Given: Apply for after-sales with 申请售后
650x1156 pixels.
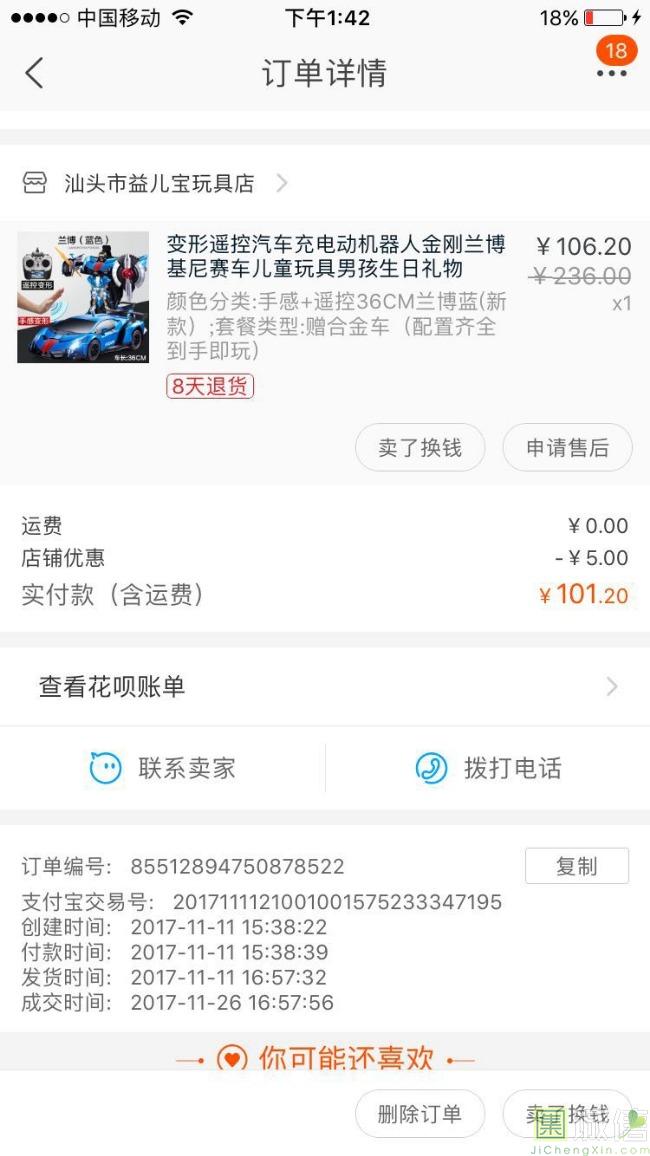Looking at the screenshot, I should click(x=567, y=448).
